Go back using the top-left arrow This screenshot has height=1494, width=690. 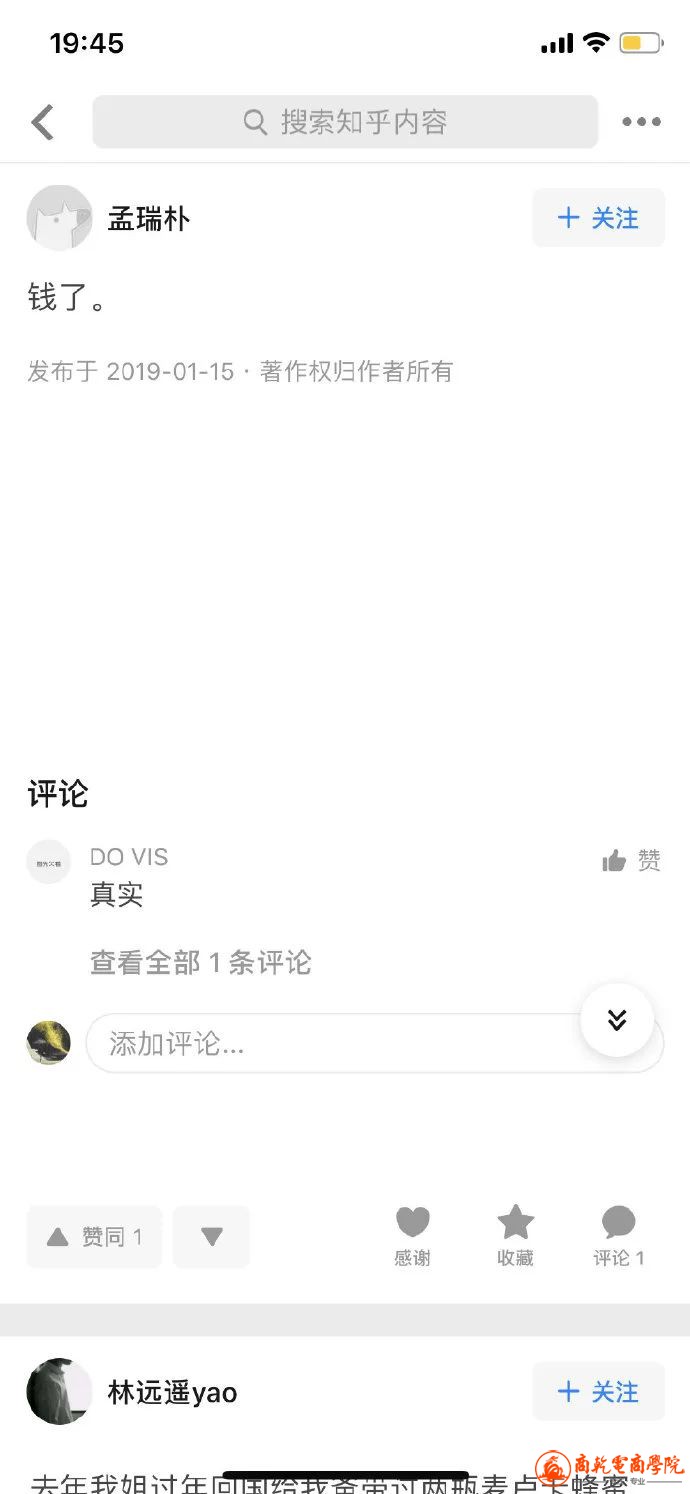click(x=42, y=122)
